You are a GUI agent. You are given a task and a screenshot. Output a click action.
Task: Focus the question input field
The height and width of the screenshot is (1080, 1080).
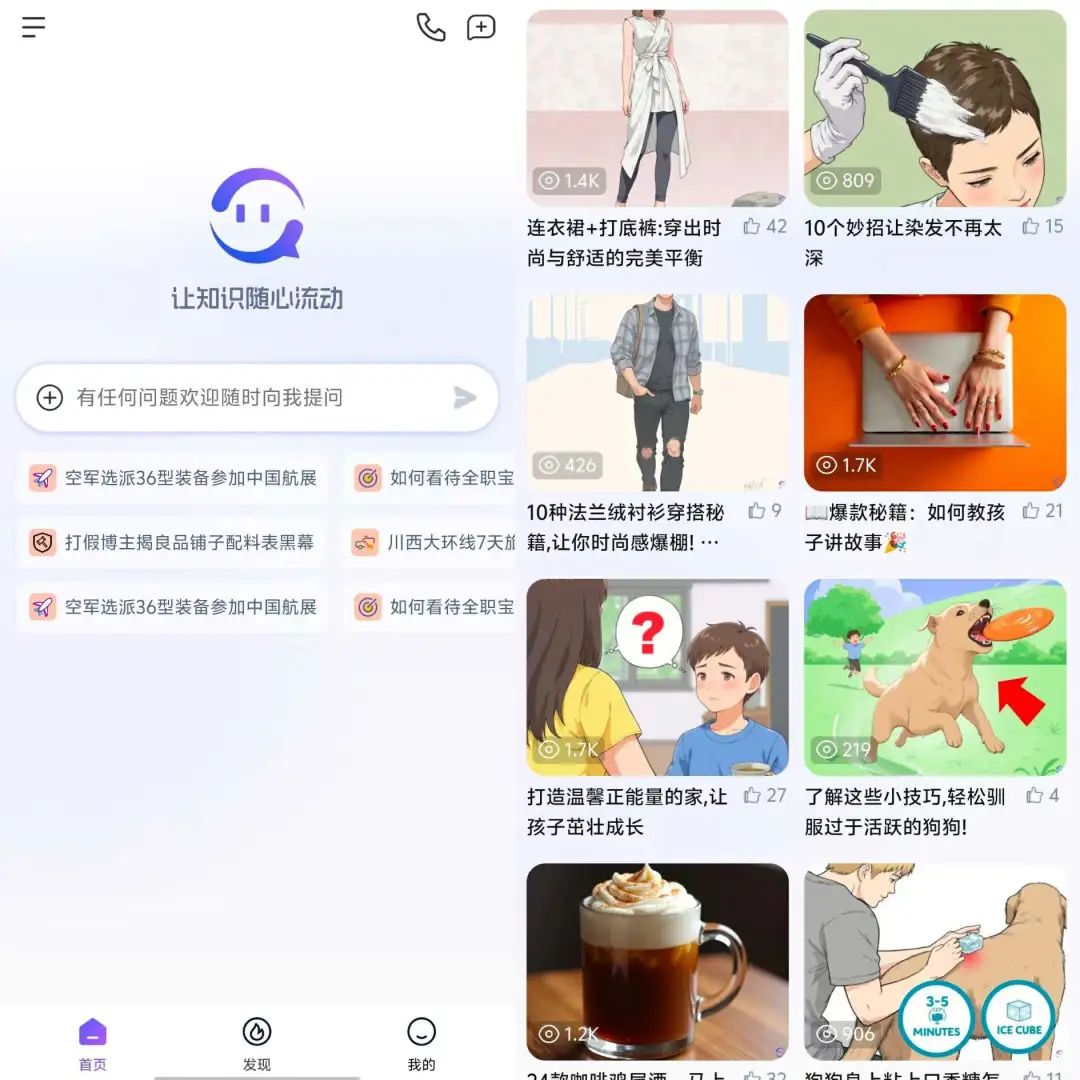[250, 397]
